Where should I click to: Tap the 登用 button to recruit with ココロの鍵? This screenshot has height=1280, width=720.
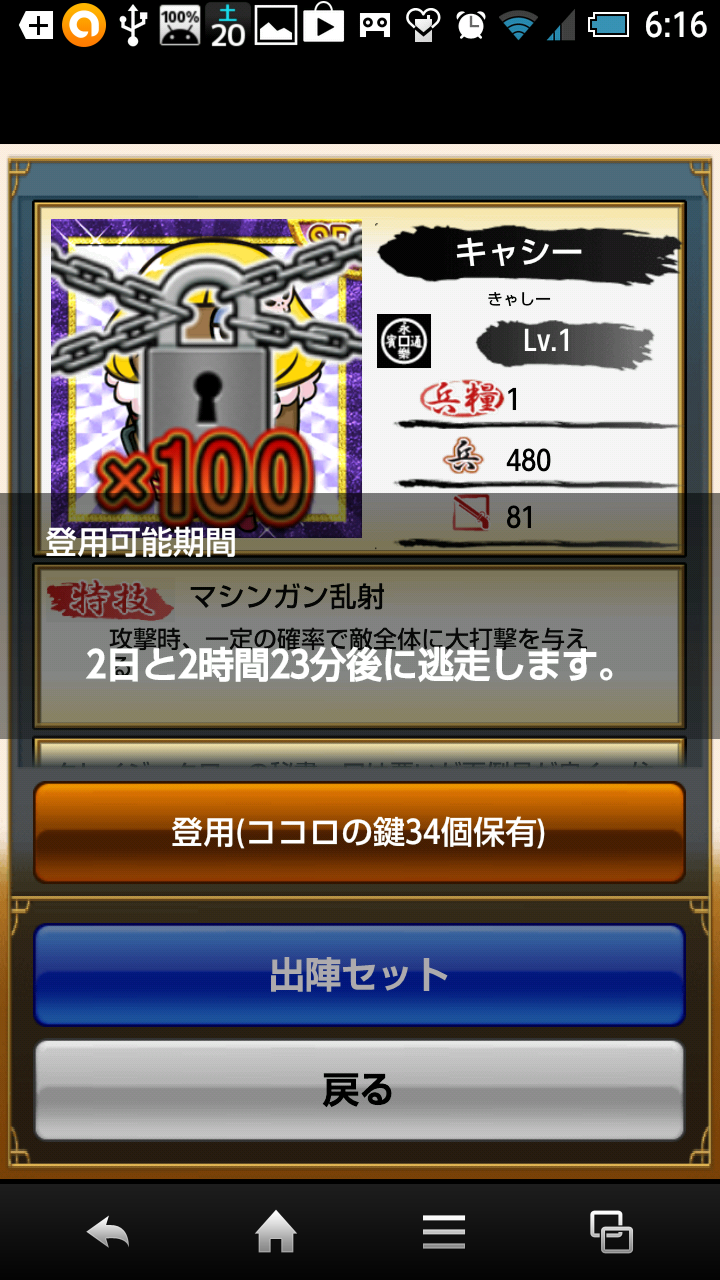click(359, 832)
